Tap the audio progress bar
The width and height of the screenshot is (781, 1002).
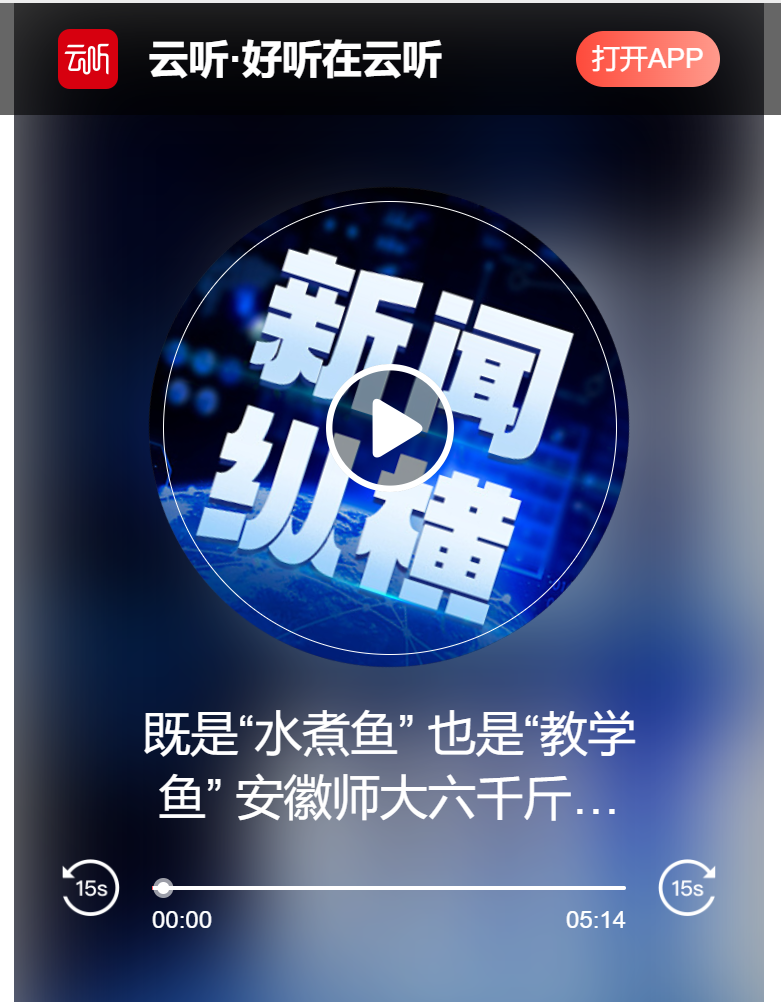pos(390,887)
